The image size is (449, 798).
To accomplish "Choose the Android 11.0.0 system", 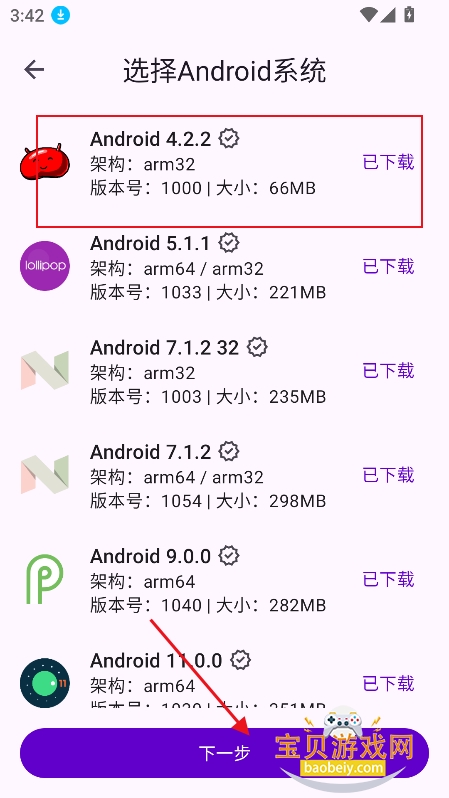I will [x=224, y=677].
